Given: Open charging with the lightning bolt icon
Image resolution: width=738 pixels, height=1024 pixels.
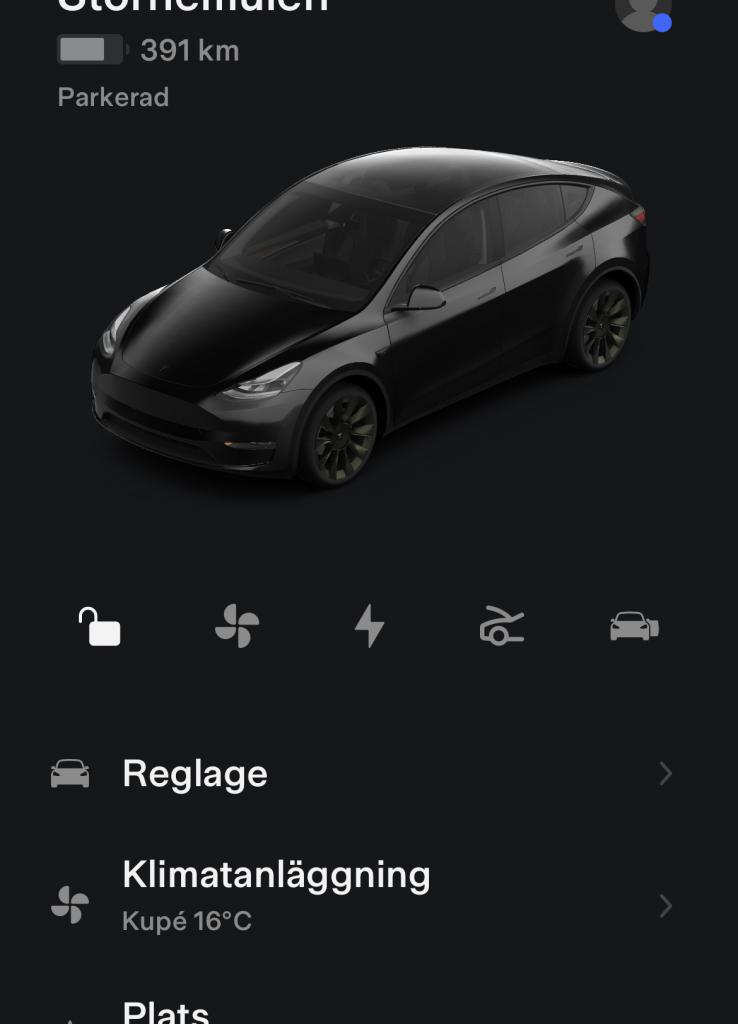Looking at the screenshot, I should click(x=369, y=627).
